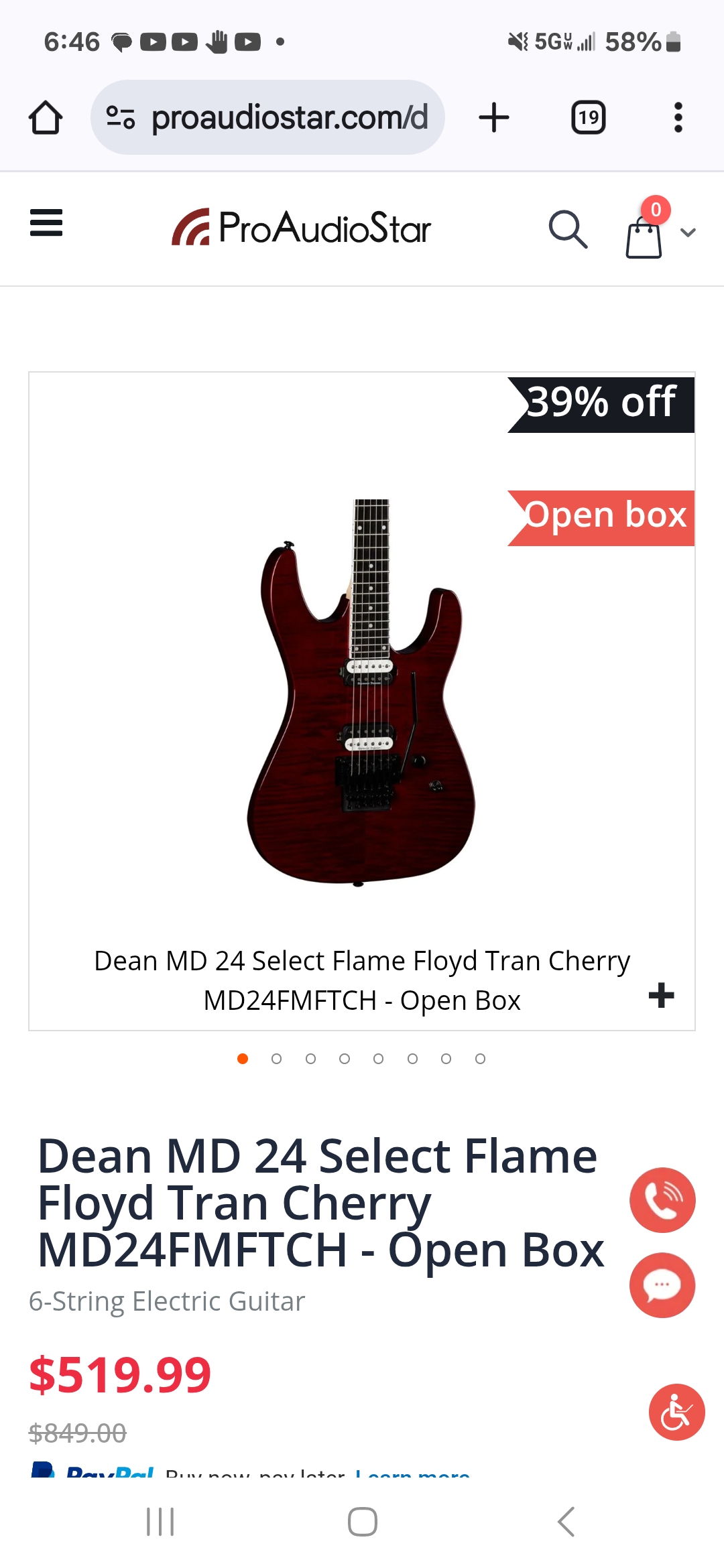Open the browser three-dot menu

click(678, 117)
